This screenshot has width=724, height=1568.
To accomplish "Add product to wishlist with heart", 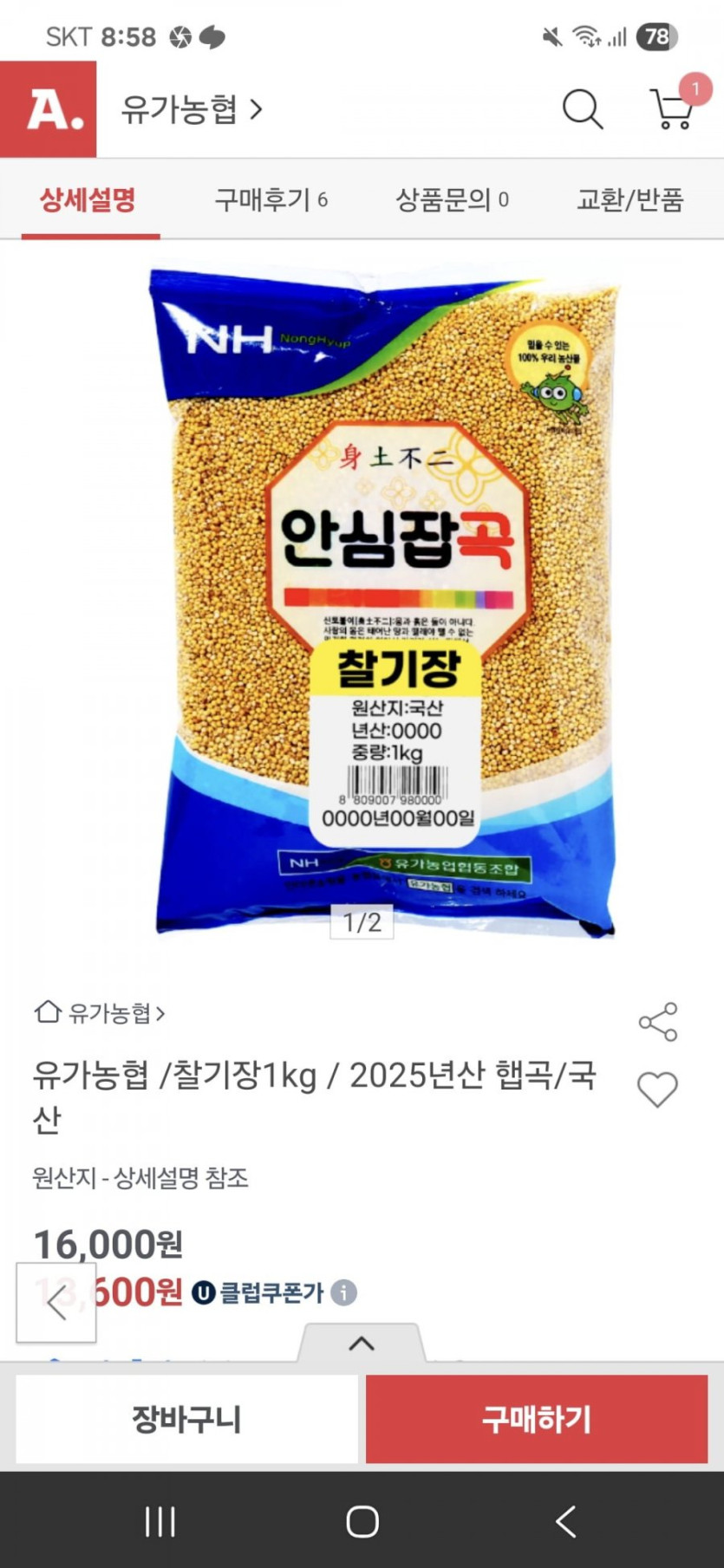I will [x=657, y=1090].
